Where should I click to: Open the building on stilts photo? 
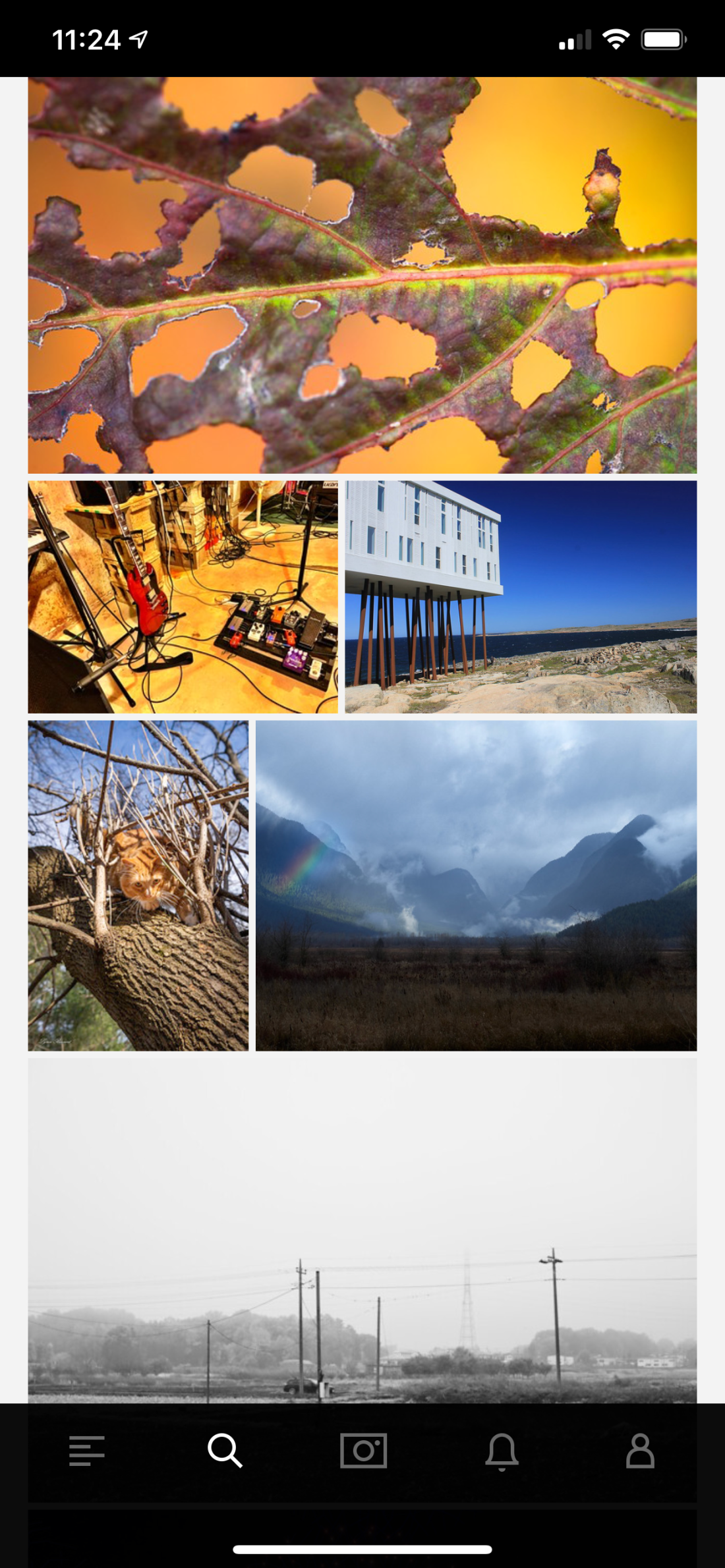(x=521, y=597)
